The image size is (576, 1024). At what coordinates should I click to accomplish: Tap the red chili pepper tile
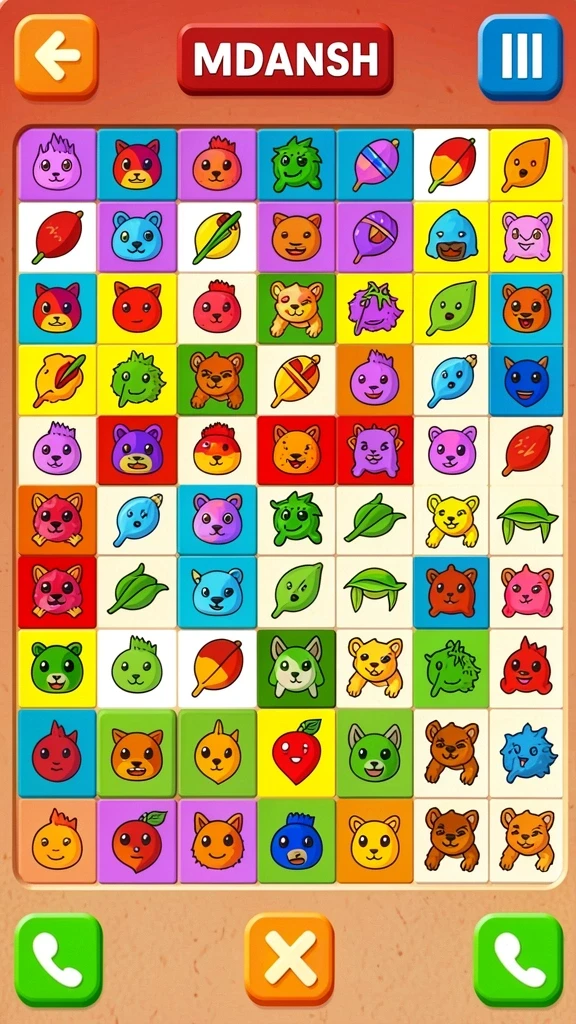[57, 237]
